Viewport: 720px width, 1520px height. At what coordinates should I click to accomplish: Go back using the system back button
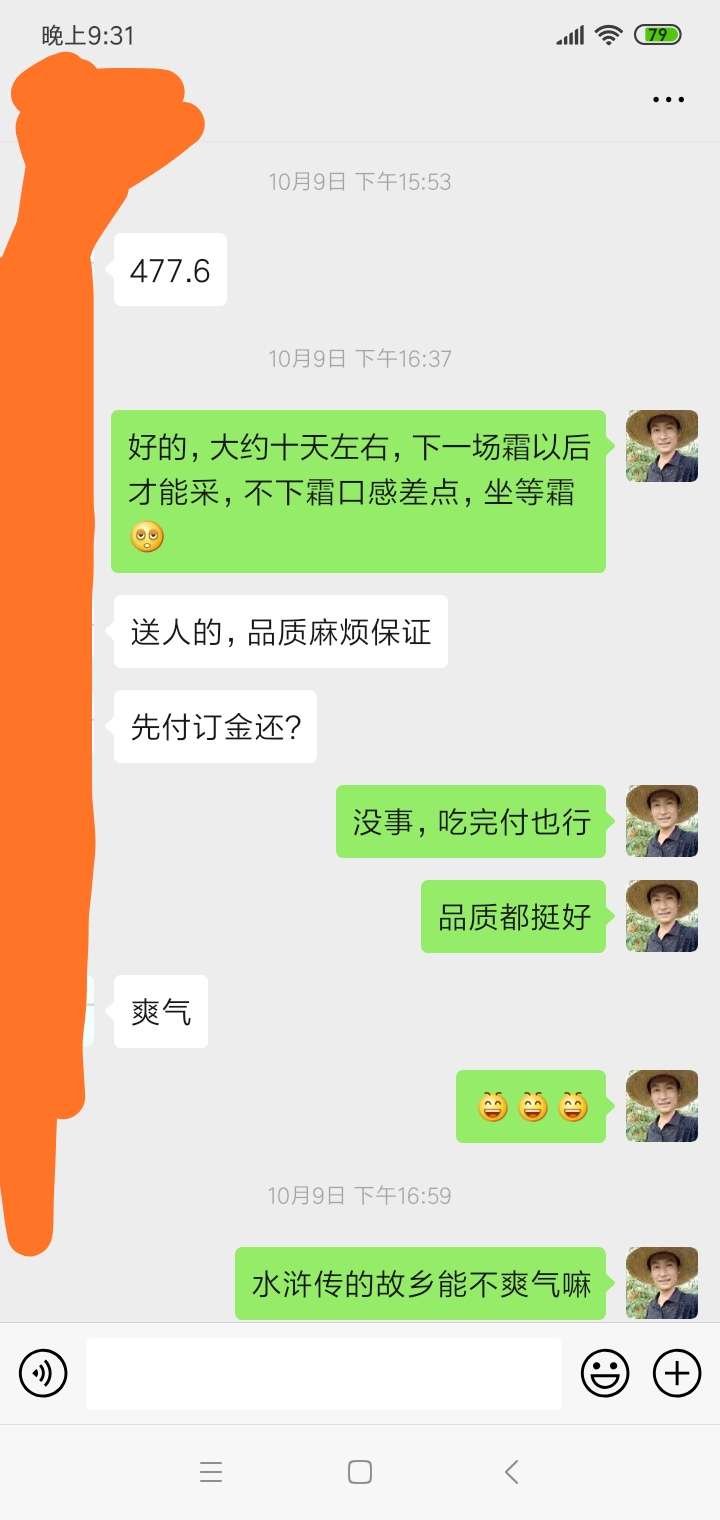pyautogui.click(x=511, y=1471)
